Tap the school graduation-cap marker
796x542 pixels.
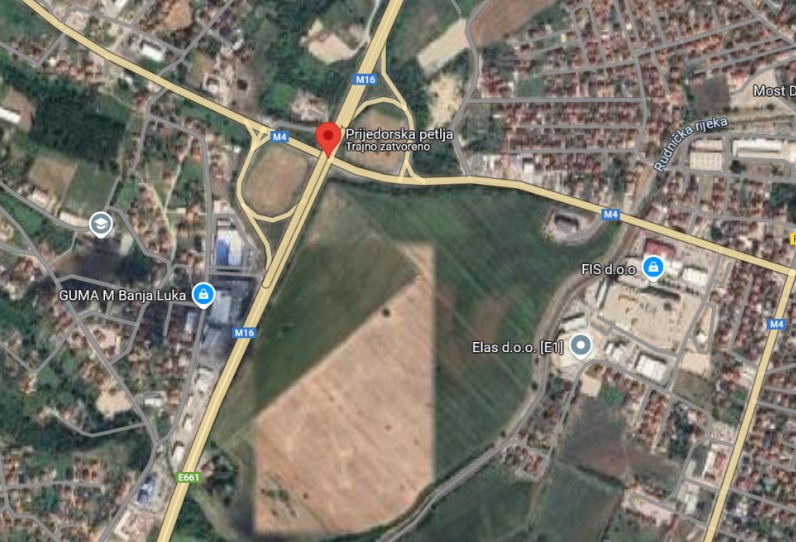tap(100, 224)
